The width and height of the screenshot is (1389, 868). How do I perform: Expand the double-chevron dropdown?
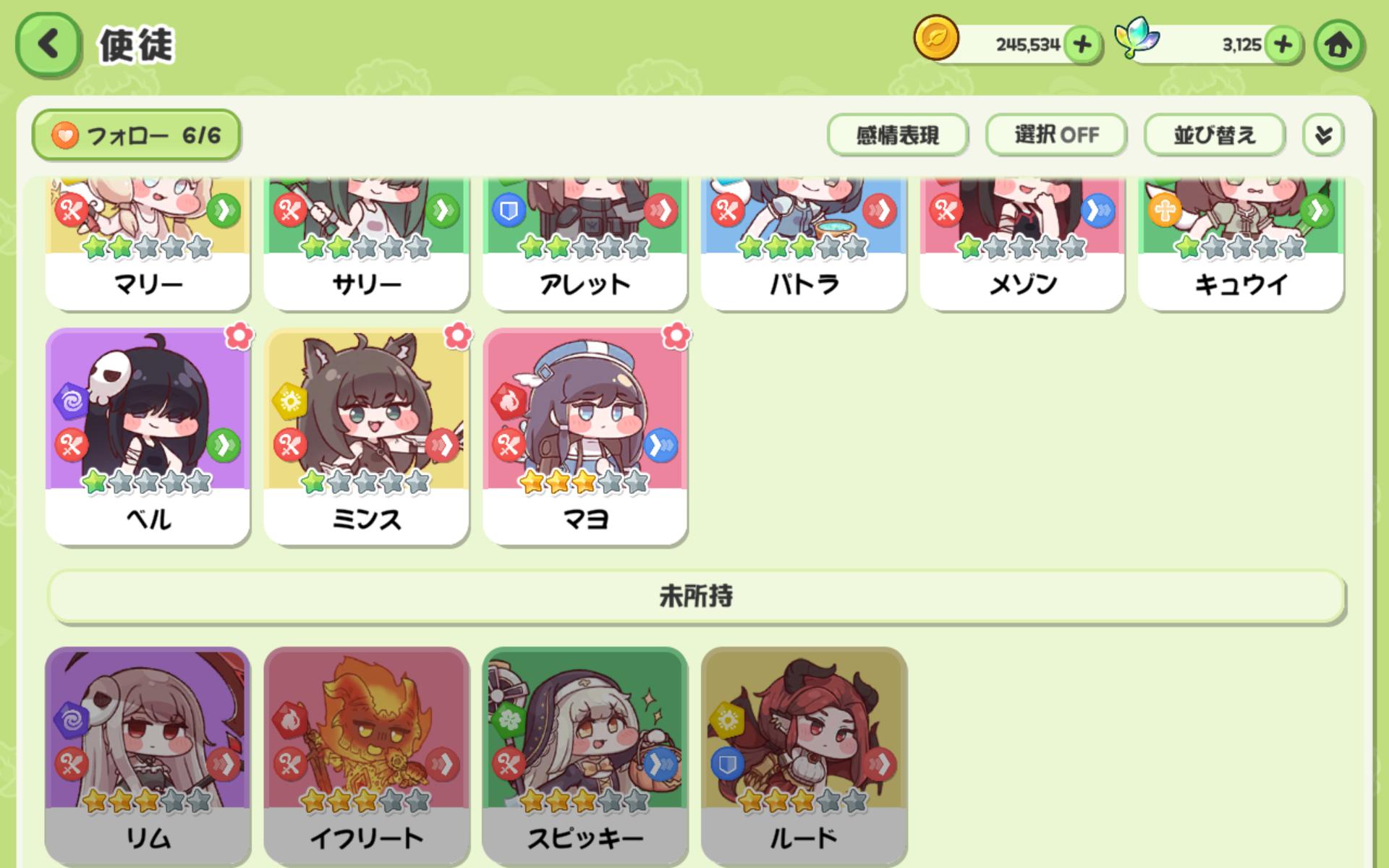[x=1323, y=135]
